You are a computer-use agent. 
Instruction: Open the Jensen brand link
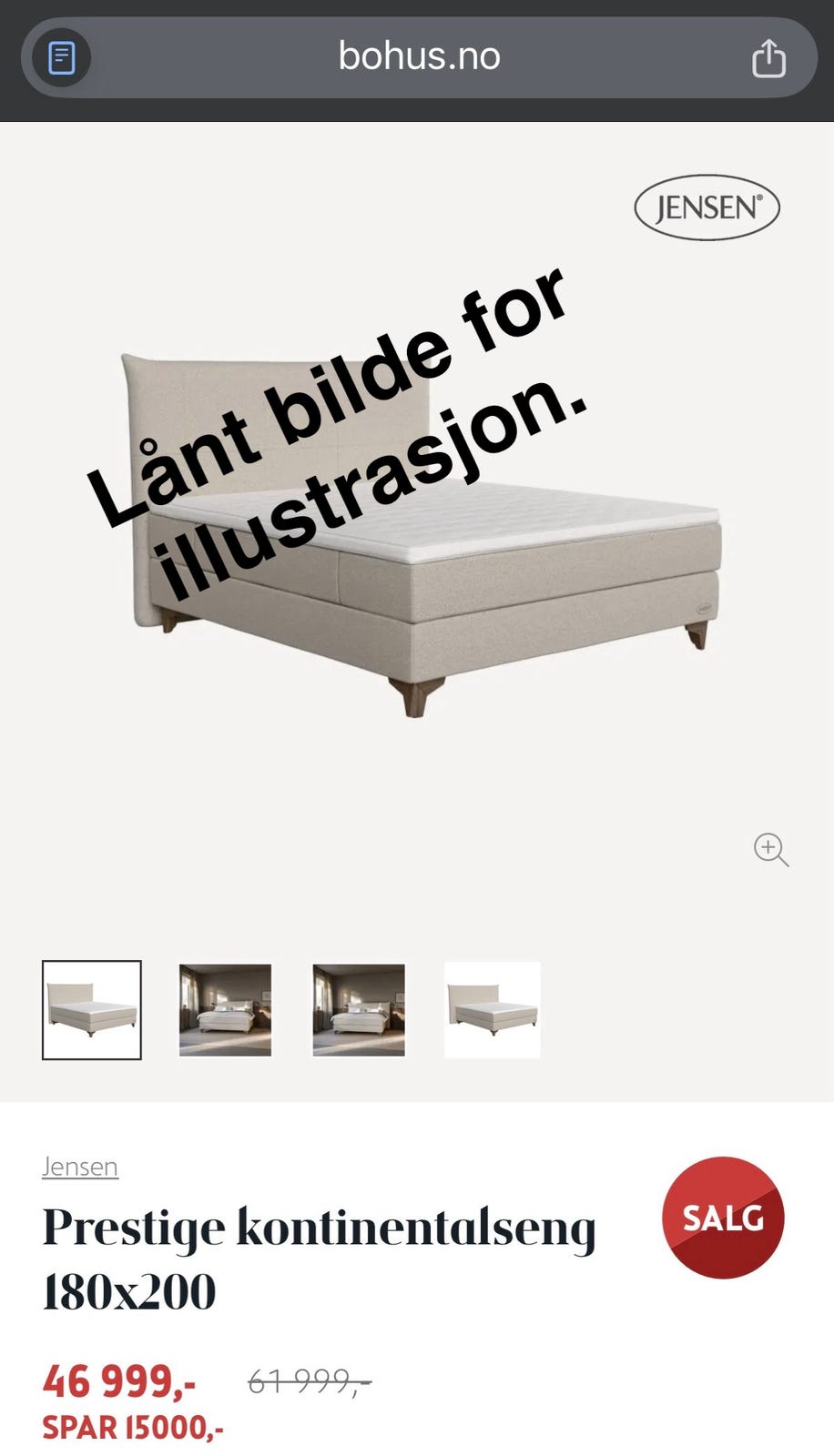pyautogui.click(x=80, y=1167)
